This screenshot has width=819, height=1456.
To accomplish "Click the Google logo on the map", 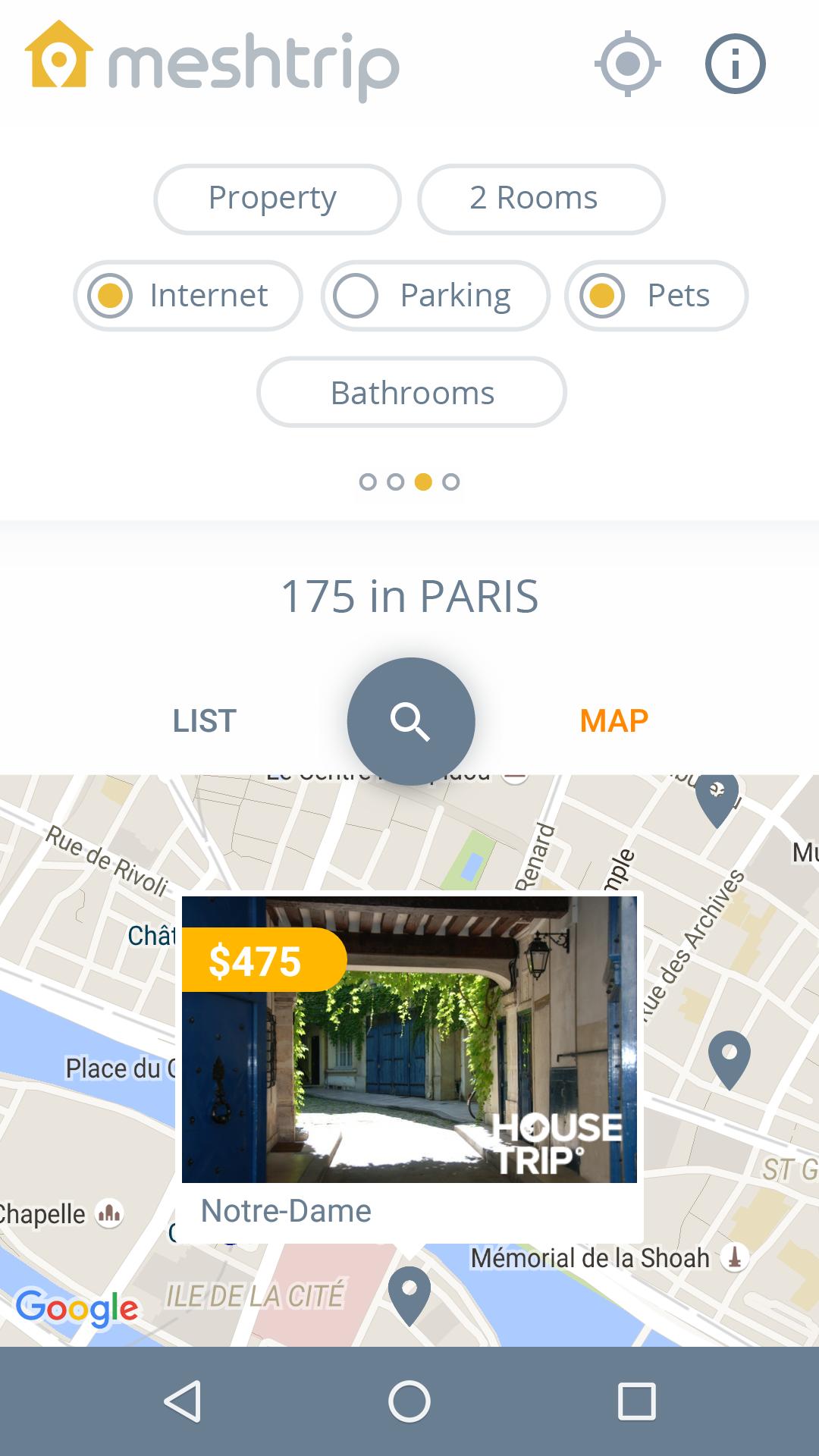I will pyautogui.click(x=77, y=1306).
